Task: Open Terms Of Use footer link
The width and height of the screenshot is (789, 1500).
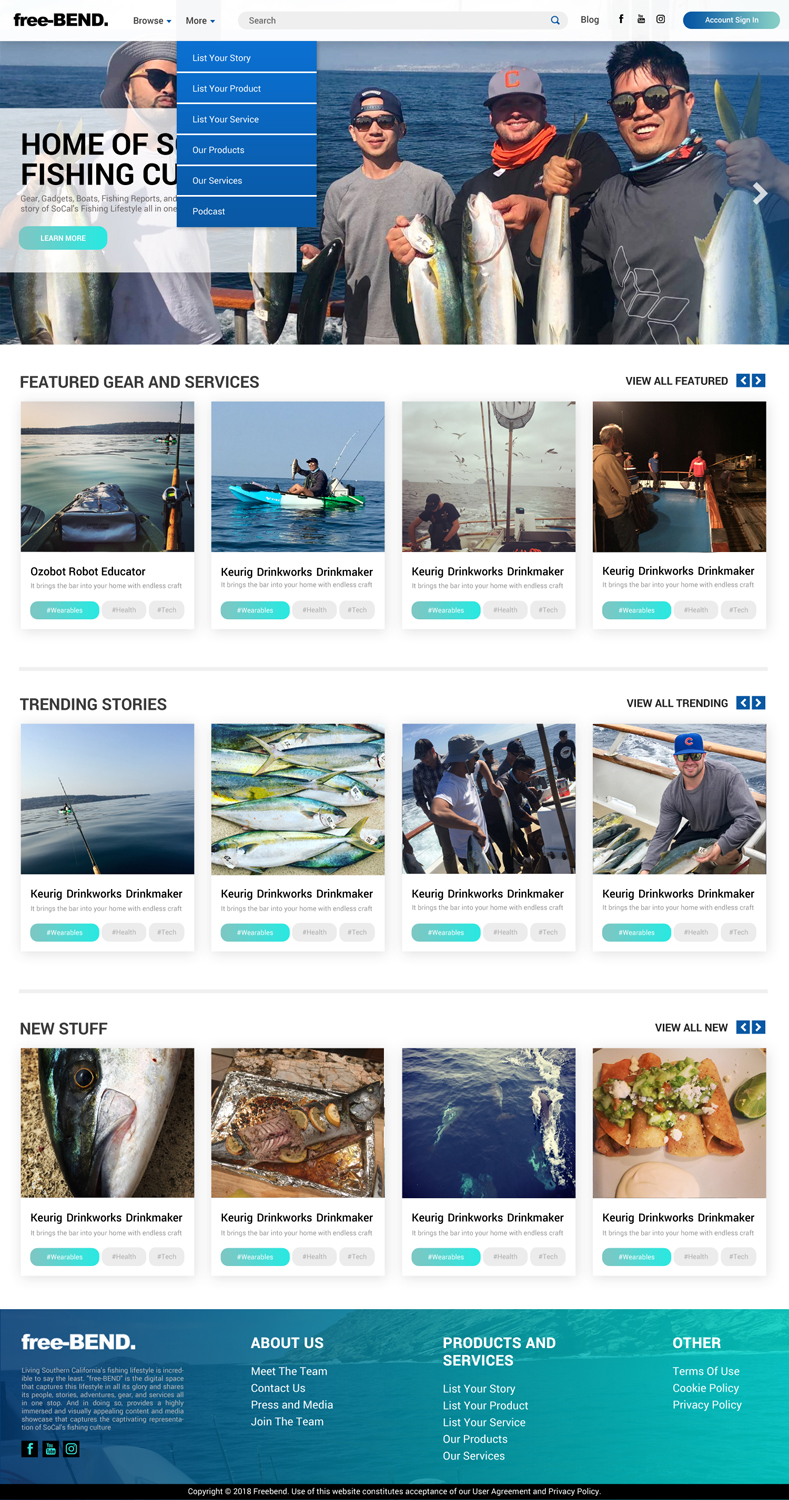Action: [x=706, y=1371]
